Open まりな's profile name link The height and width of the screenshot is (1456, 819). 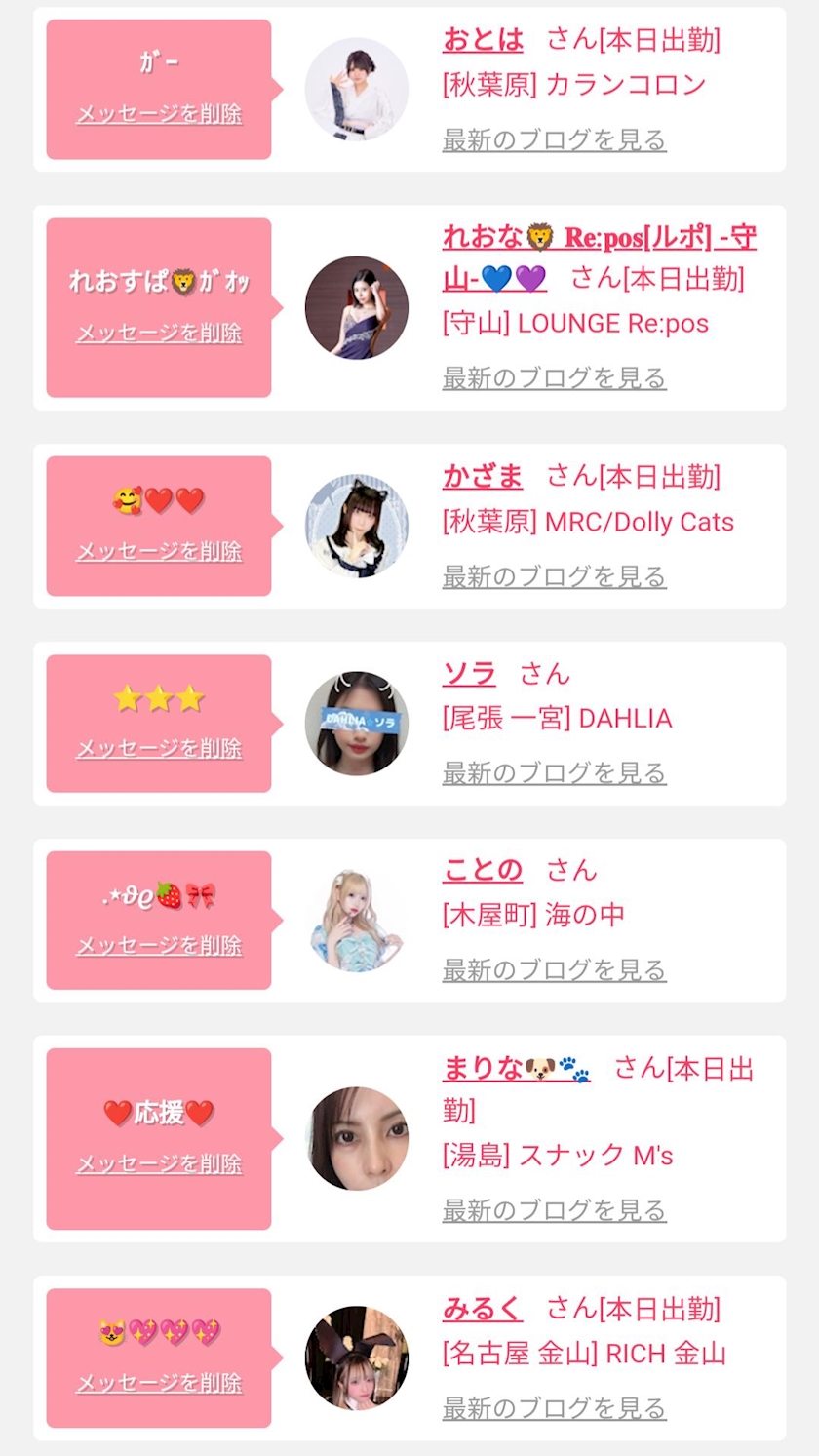[x=517, y=1069]
